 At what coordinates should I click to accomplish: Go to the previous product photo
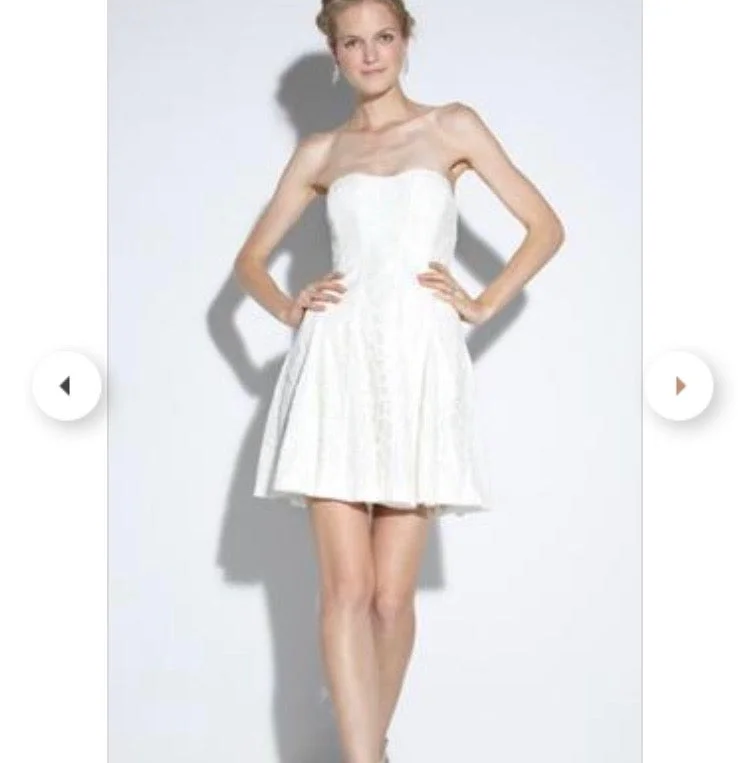pos(66,386)
